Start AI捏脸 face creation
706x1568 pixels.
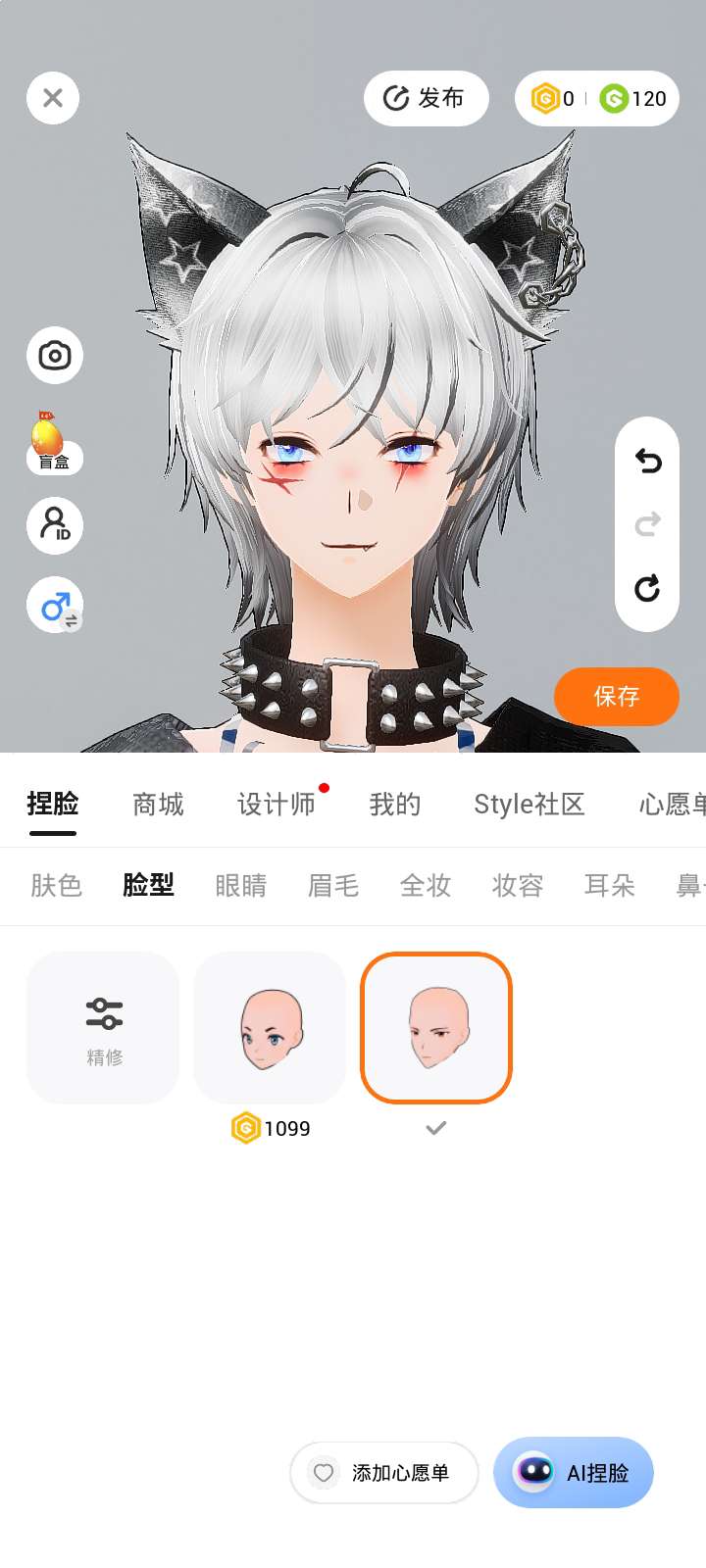[x=574, y=1473]
